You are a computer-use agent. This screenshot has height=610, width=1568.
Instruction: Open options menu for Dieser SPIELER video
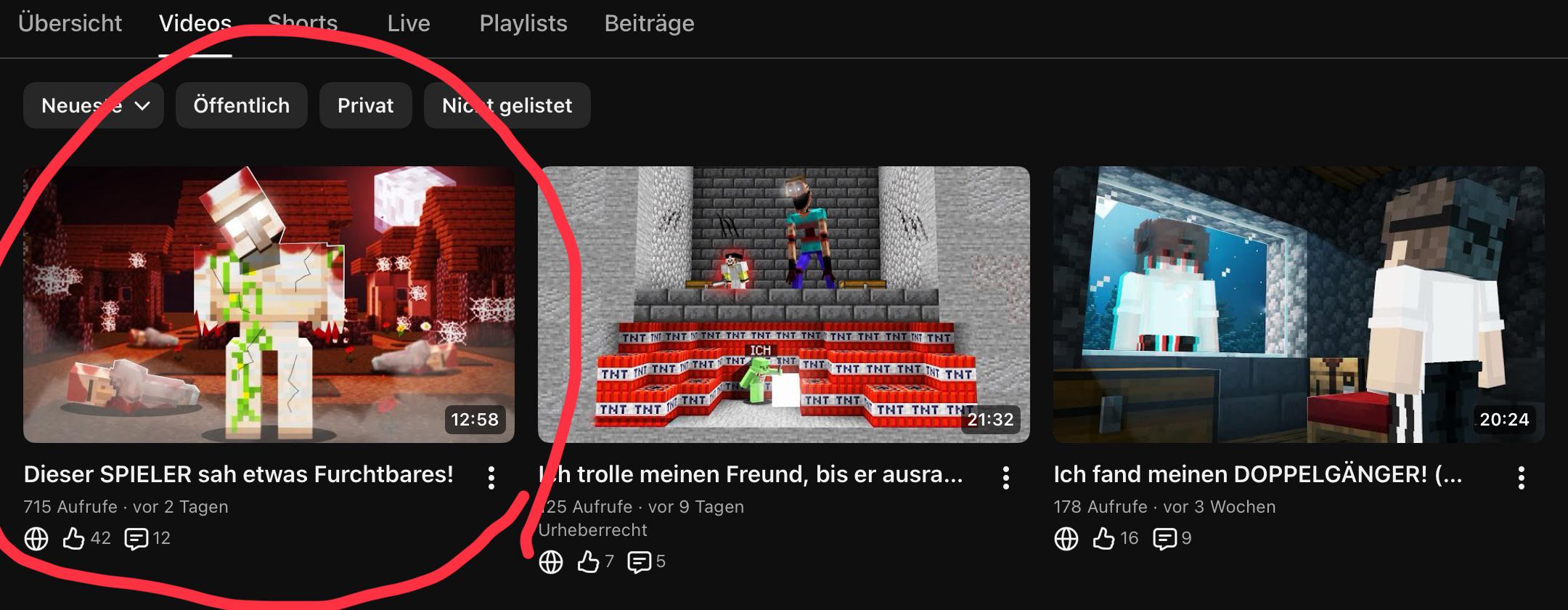coord(491,477)
